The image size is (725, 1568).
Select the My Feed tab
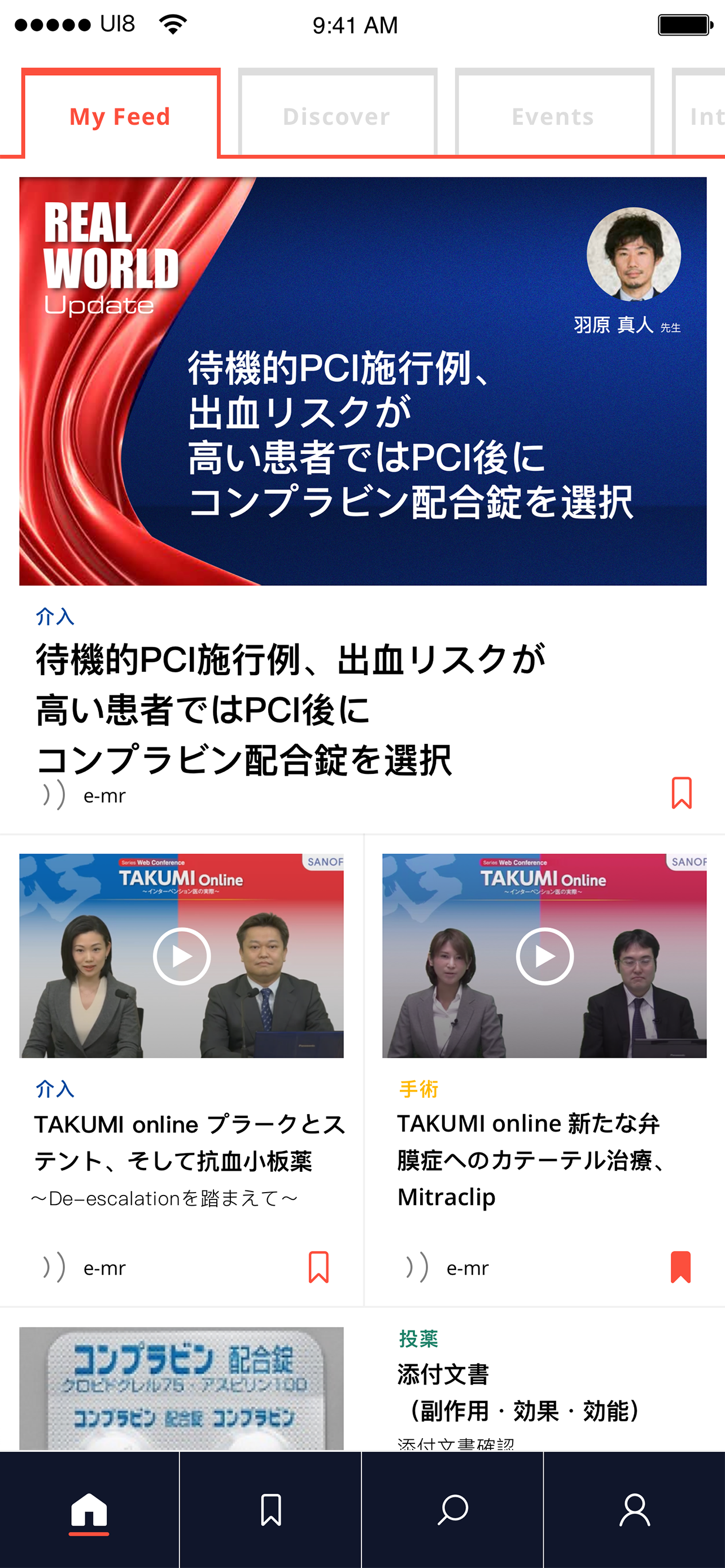(120, 115)
